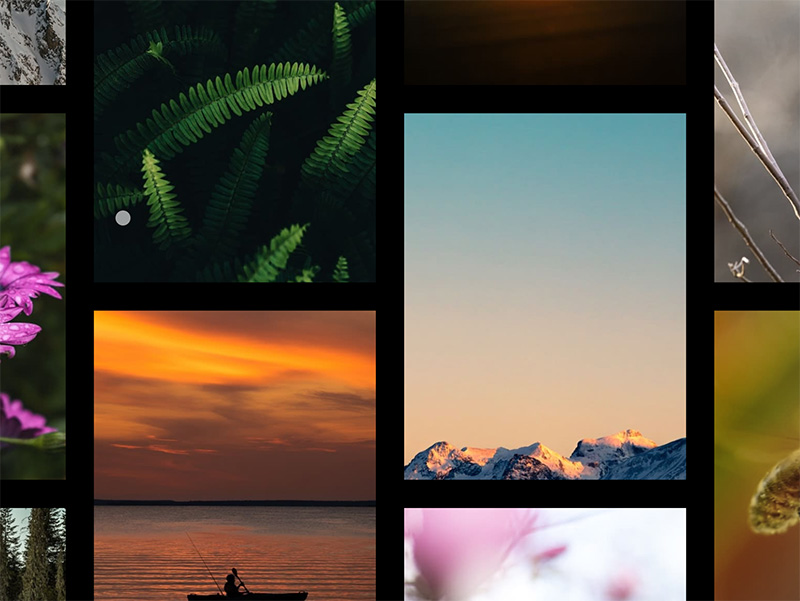
Task: Open the pine forest photo
Action: [32, 554]
